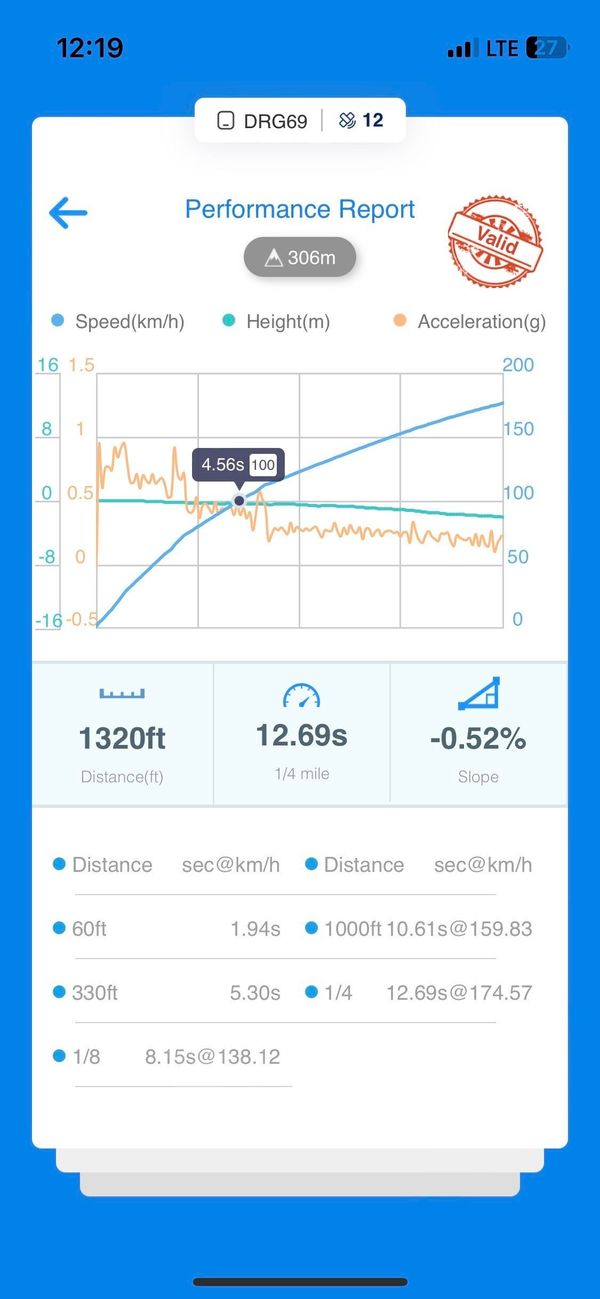
Task: Toggle the Height(m) legend series
Action: pyautogui.click(x=276, y=322)
